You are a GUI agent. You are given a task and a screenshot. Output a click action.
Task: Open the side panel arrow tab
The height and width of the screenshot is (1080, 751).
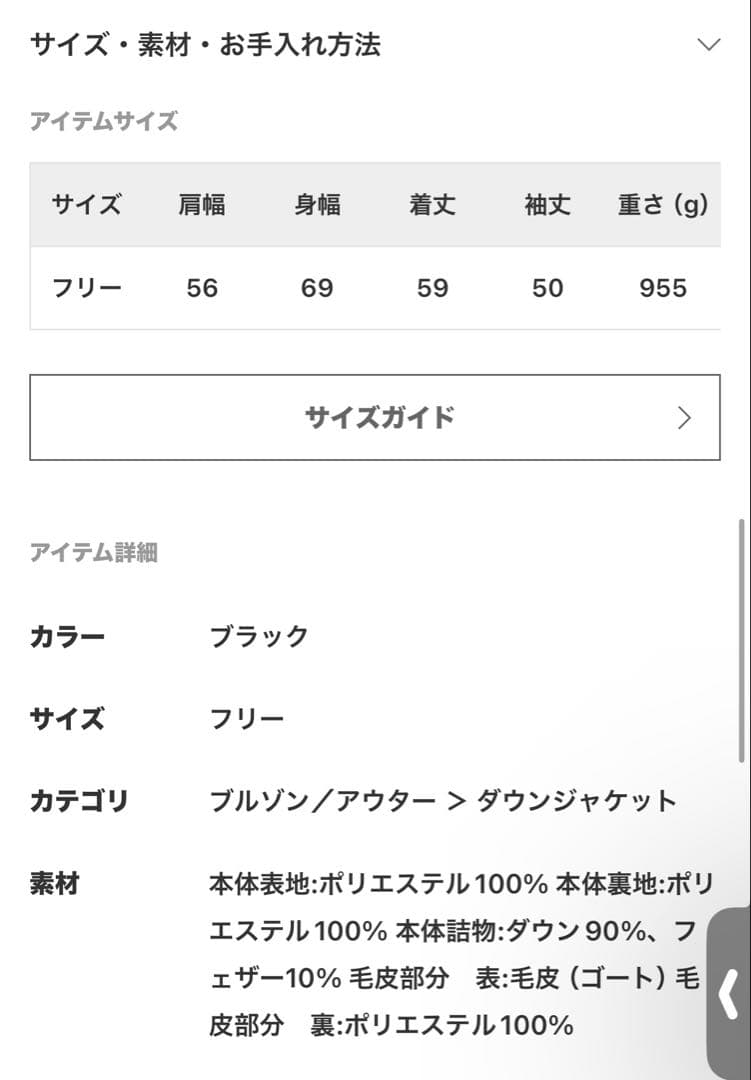point(730,993)
